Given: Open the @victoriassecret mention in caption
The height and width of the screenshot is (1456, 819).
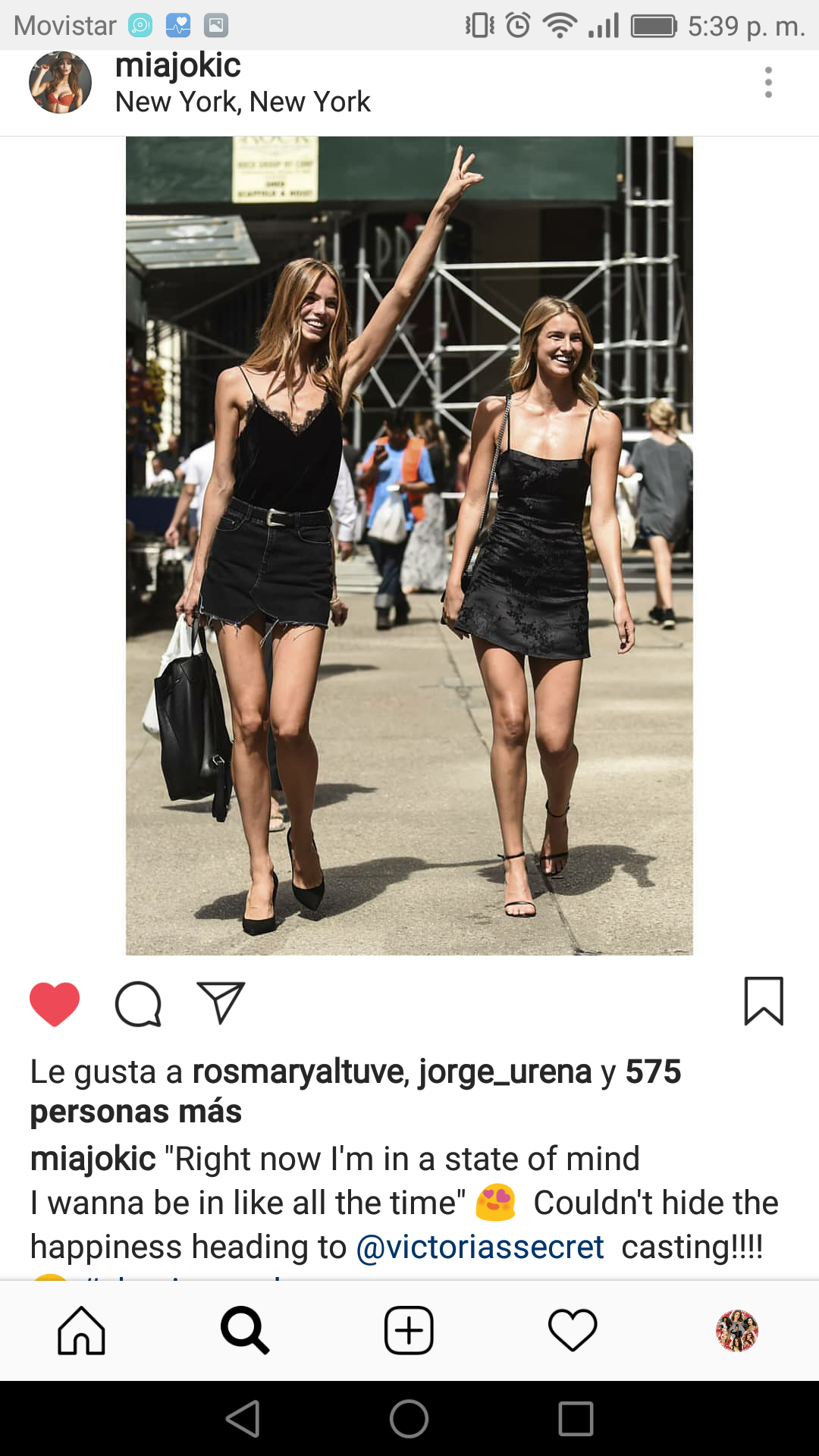Looking at the screenshot, I should (480, 1247).
